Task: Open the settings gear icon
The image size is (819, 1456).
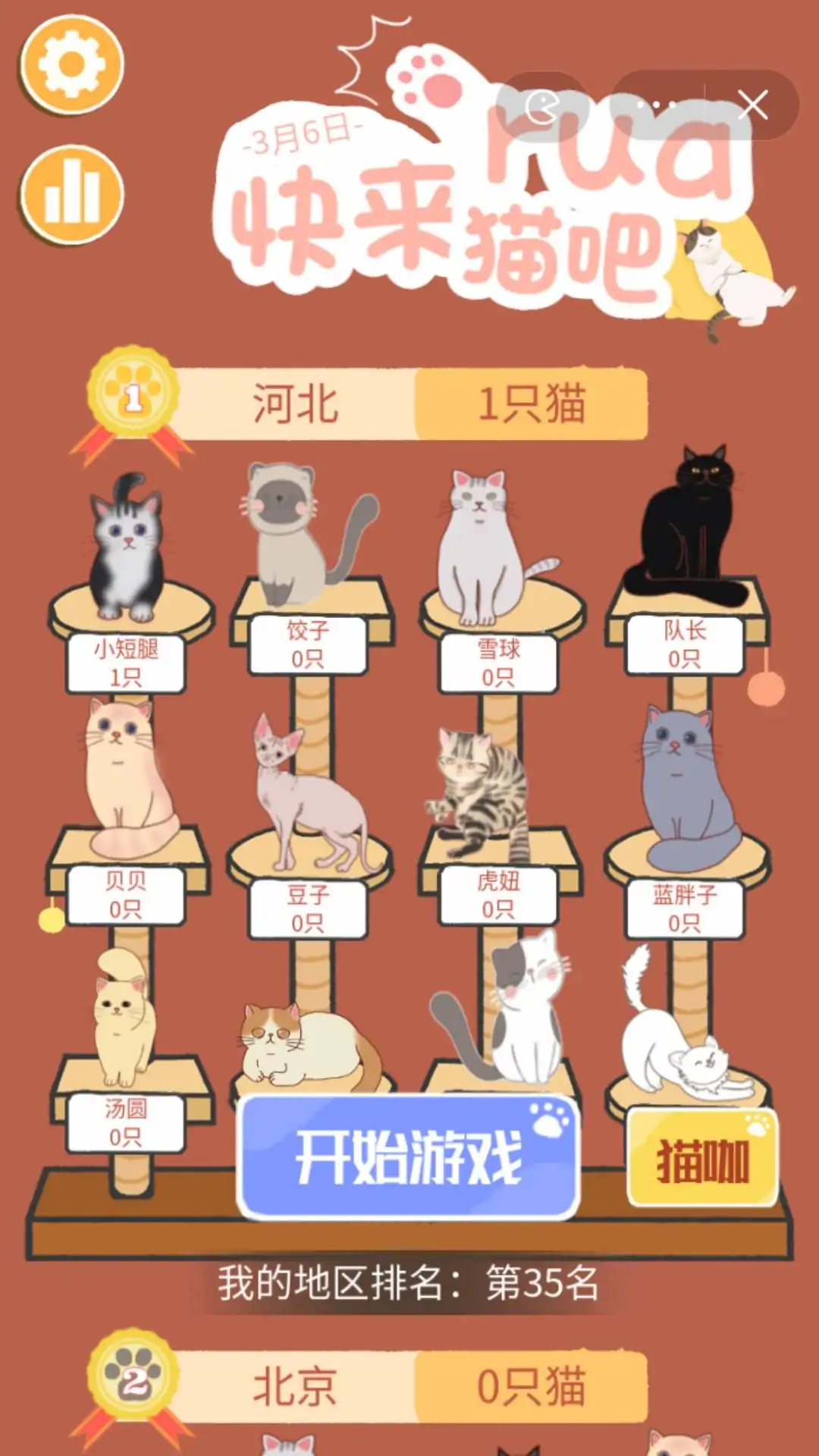Action: pyautogui.click(x=71, y=65)
